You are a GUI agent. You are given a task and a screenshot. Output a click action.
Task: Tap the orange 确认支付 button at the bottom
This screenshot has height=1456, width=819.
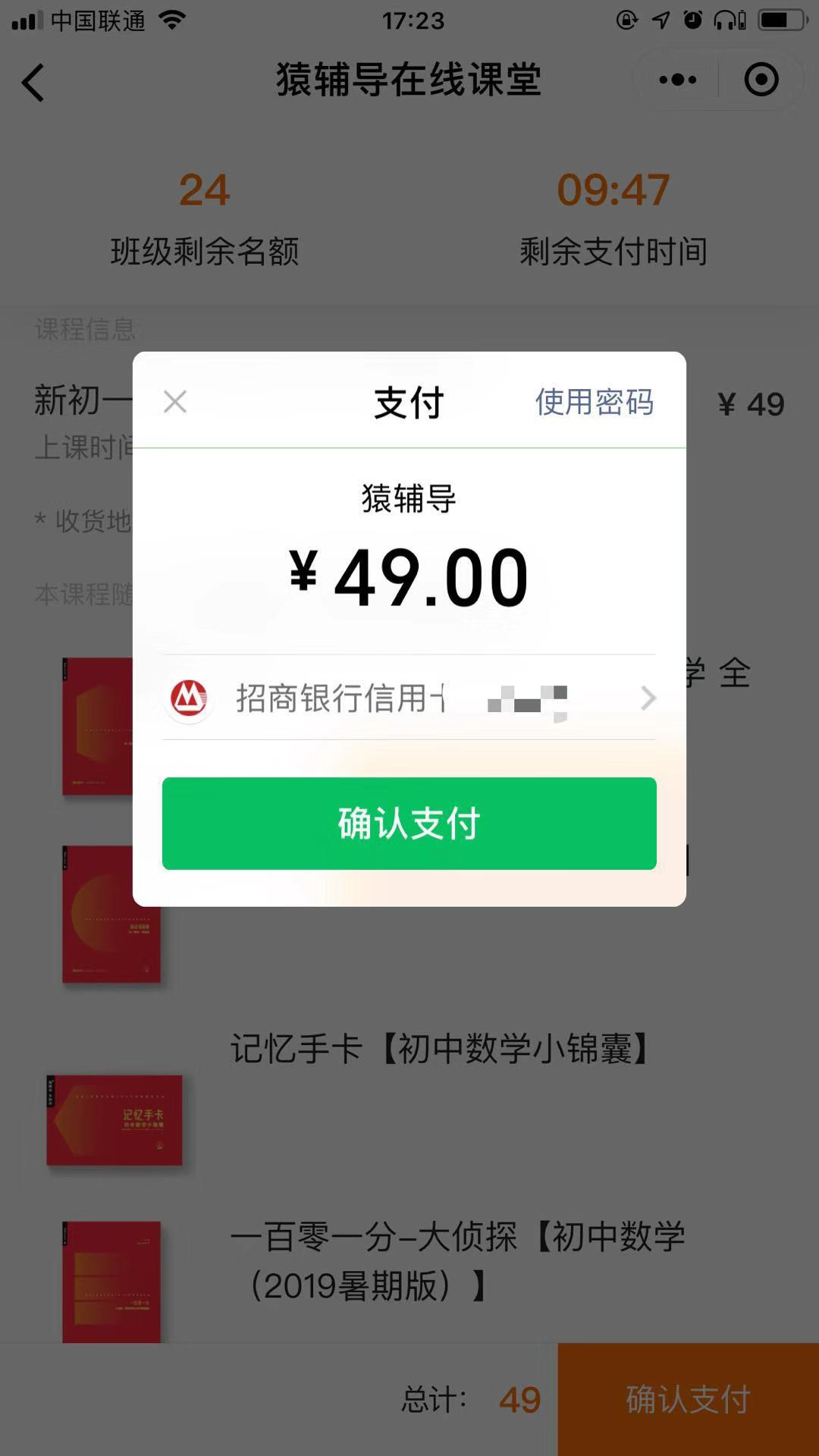[x=688, y=1399]
